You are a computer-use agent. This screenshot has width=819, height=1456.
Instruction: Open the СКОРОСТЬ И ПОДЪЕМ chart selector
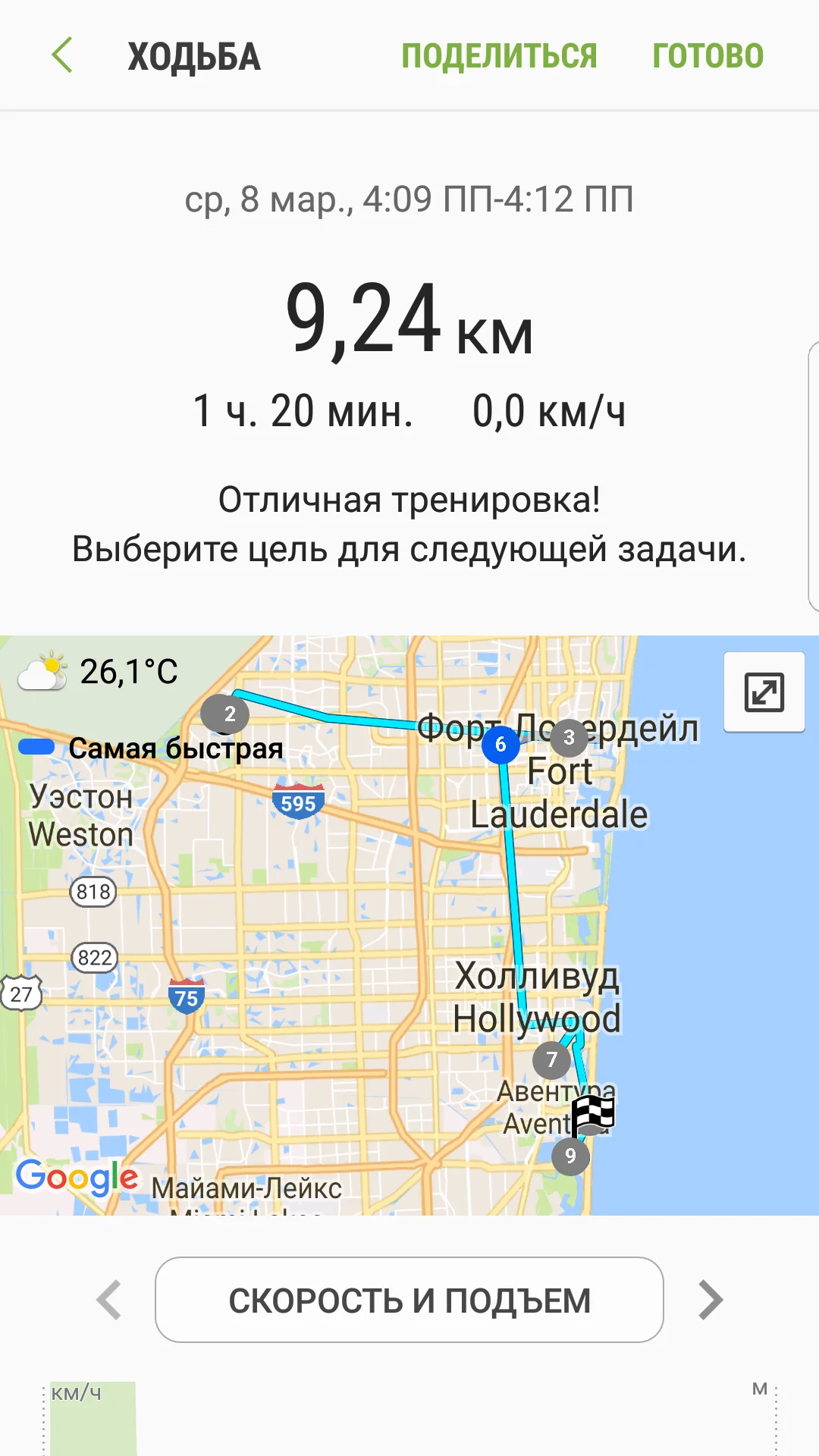point(409,1300)
